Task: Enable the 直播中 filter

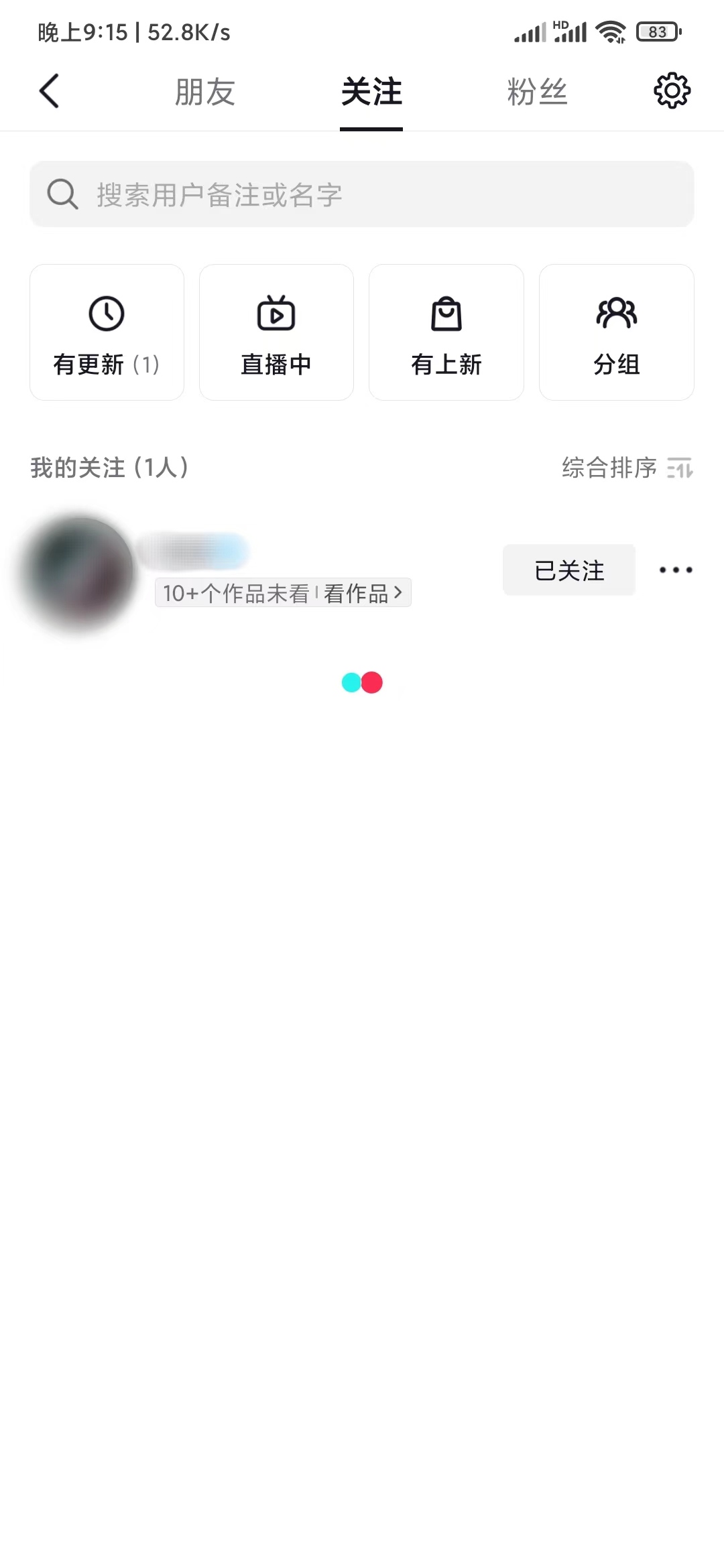Action: [x=276, y=332]
